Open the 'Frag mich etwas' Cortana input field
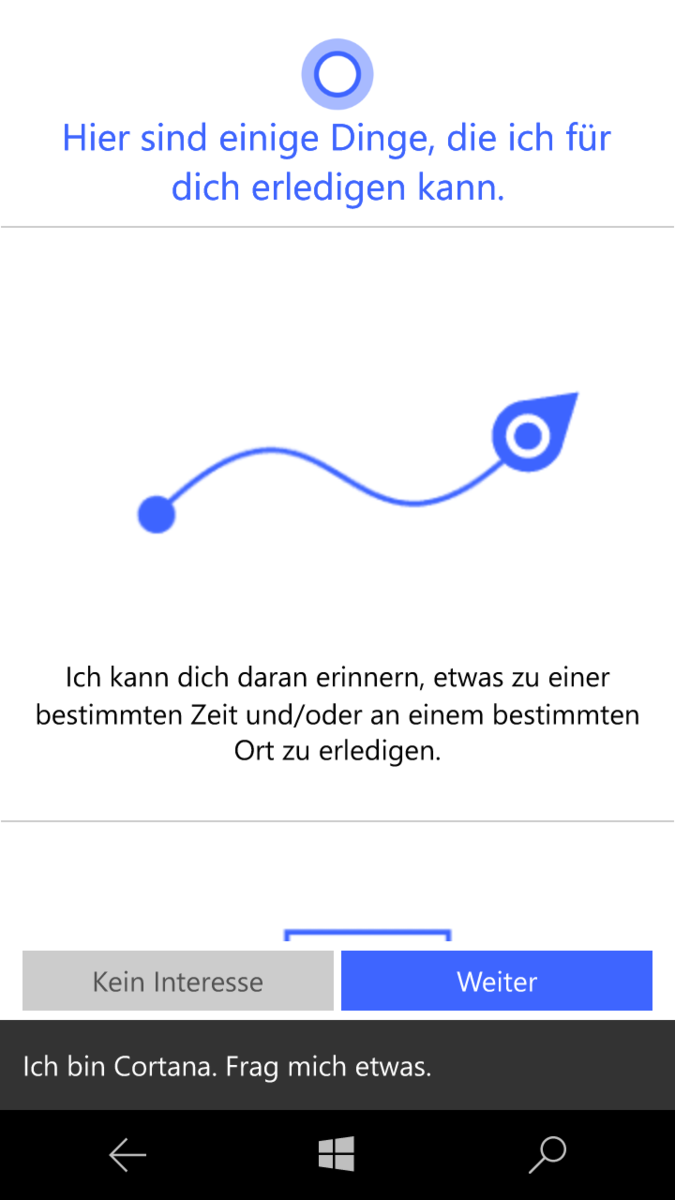This screenshot has width=675, height=1200. click(337, 1066)
